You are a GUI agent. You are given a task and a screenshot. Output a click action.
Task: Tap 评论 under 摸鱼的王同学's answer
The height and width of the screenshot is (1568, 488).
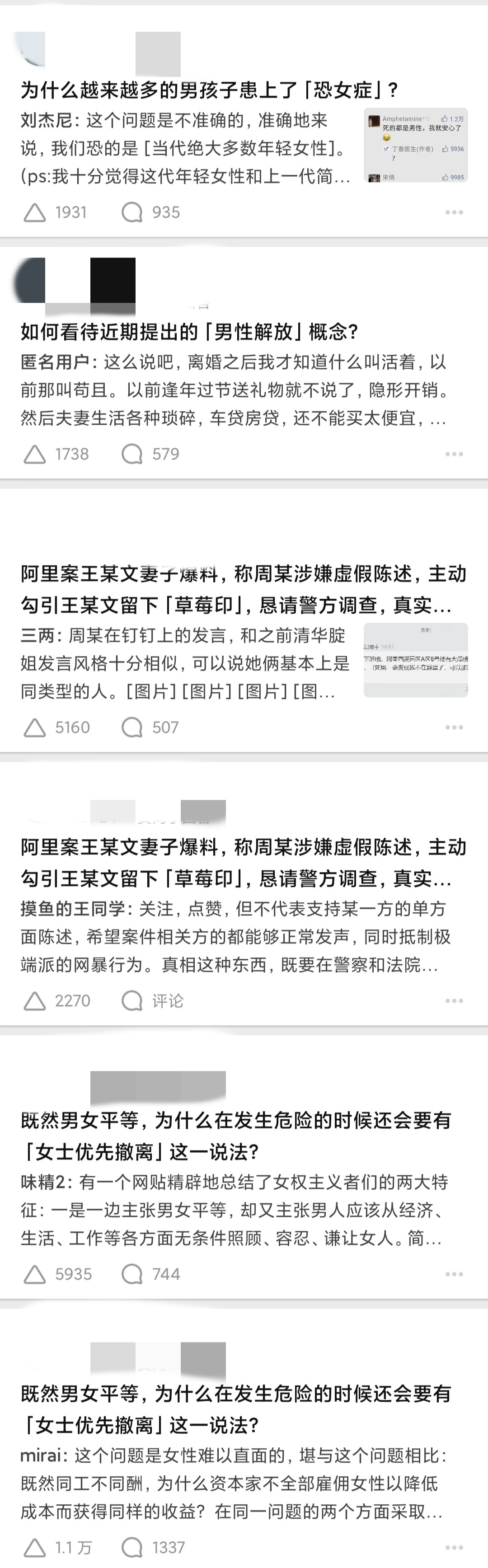[152, 1001]
